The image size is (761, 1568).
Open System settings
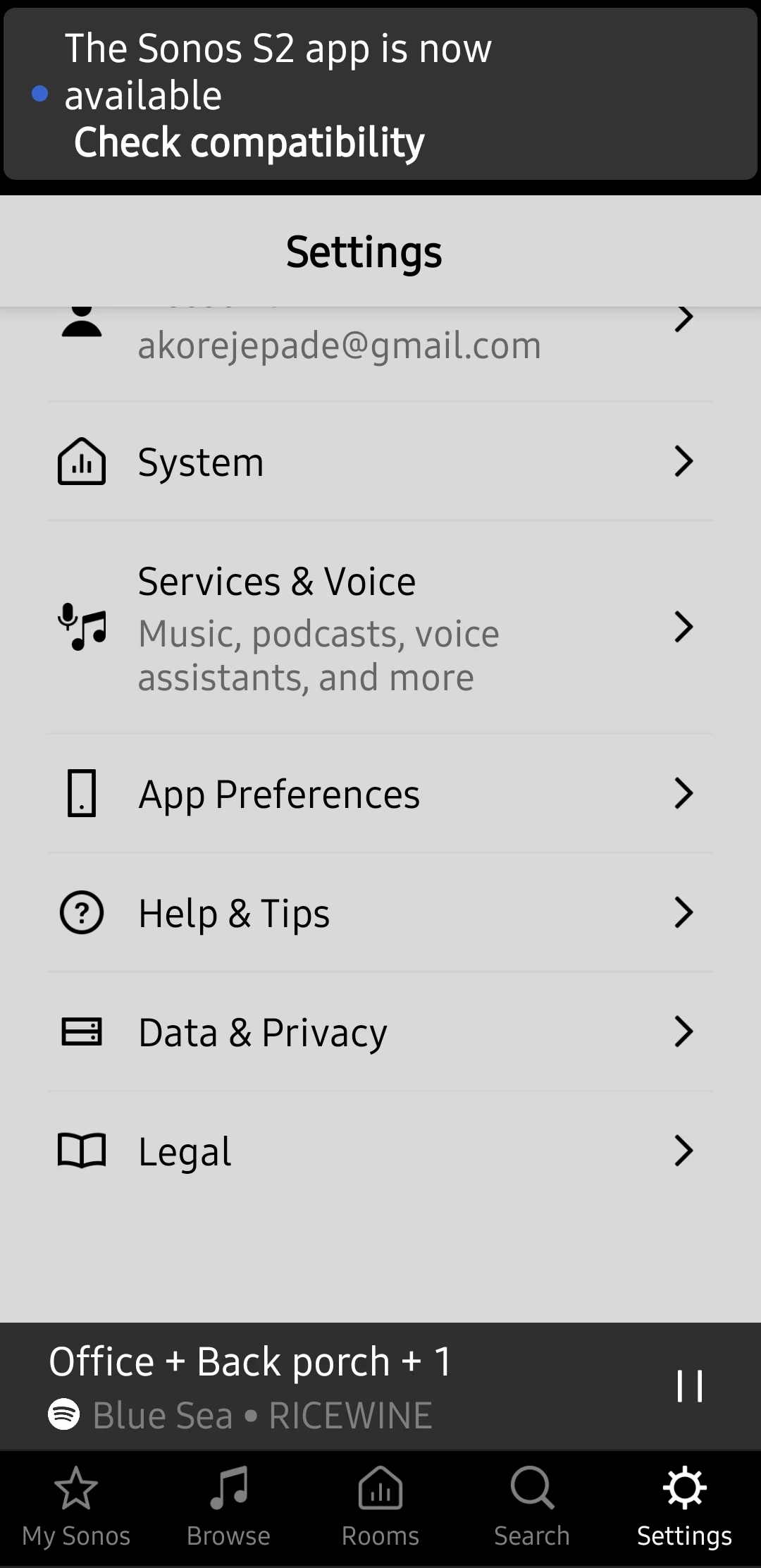click(x=380, y=462)
